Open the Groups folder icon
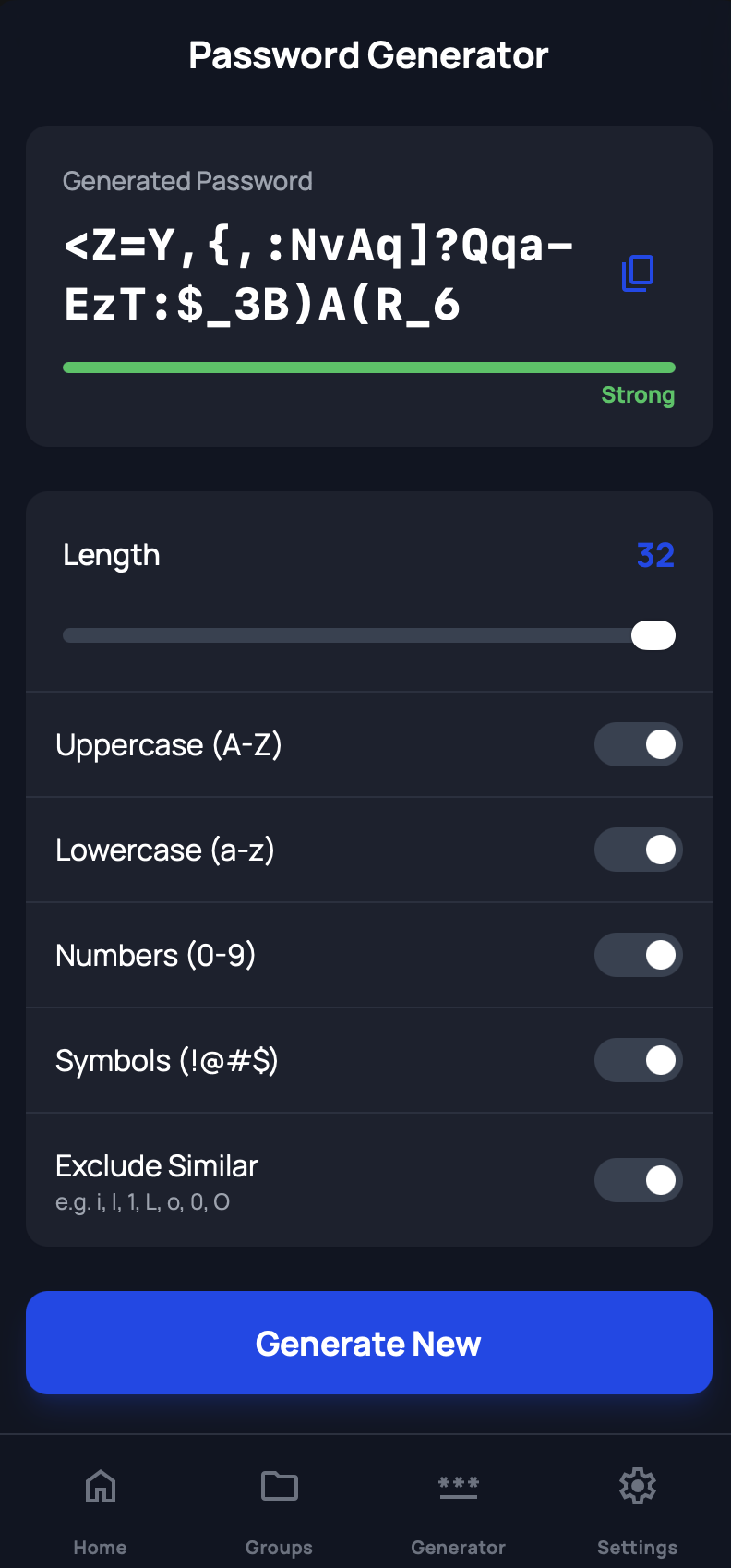This screenshot has height=1568, width=731. pyautogui.click(x=278, y=1487)
